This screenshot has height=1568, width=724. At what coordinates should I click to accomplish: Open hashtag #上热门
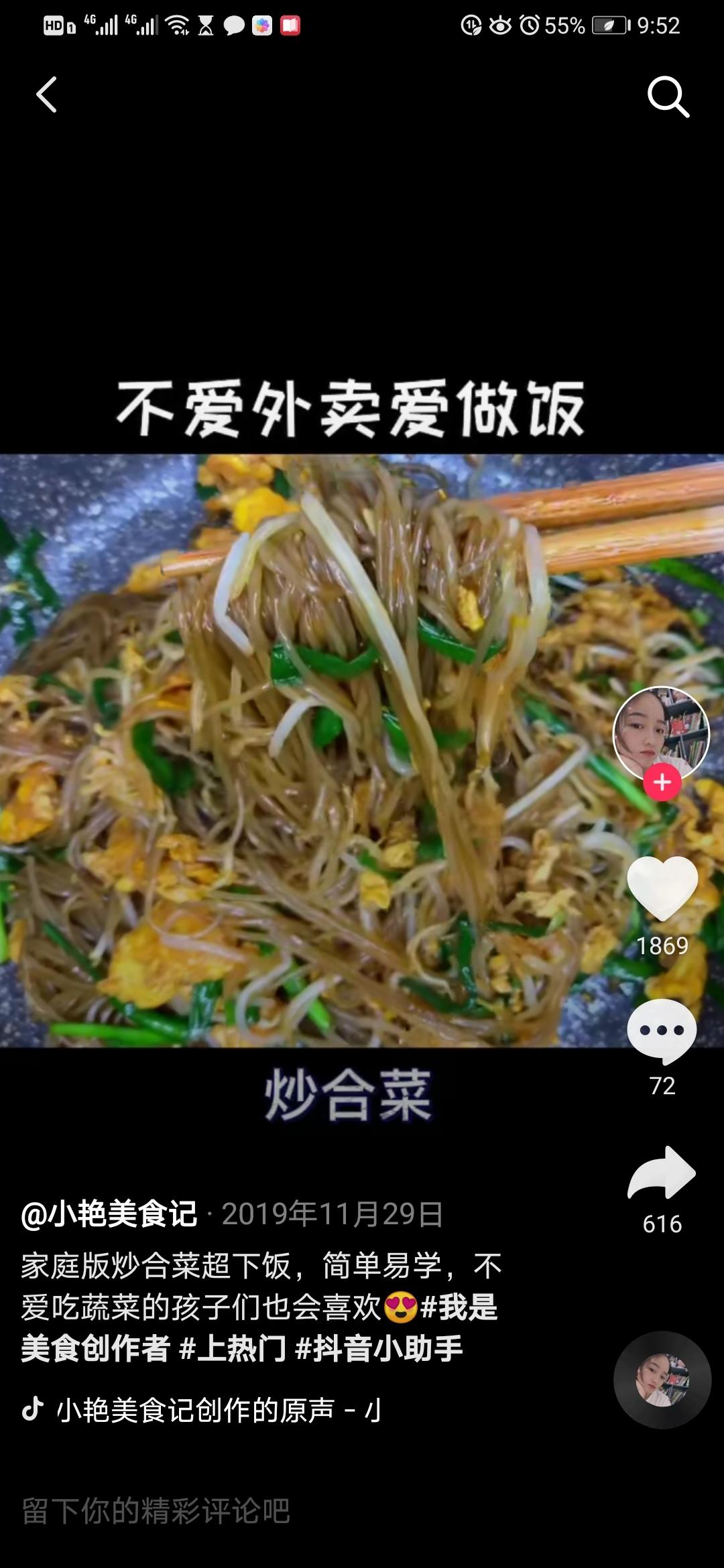pyautogui.click(x=233, y=1348)
